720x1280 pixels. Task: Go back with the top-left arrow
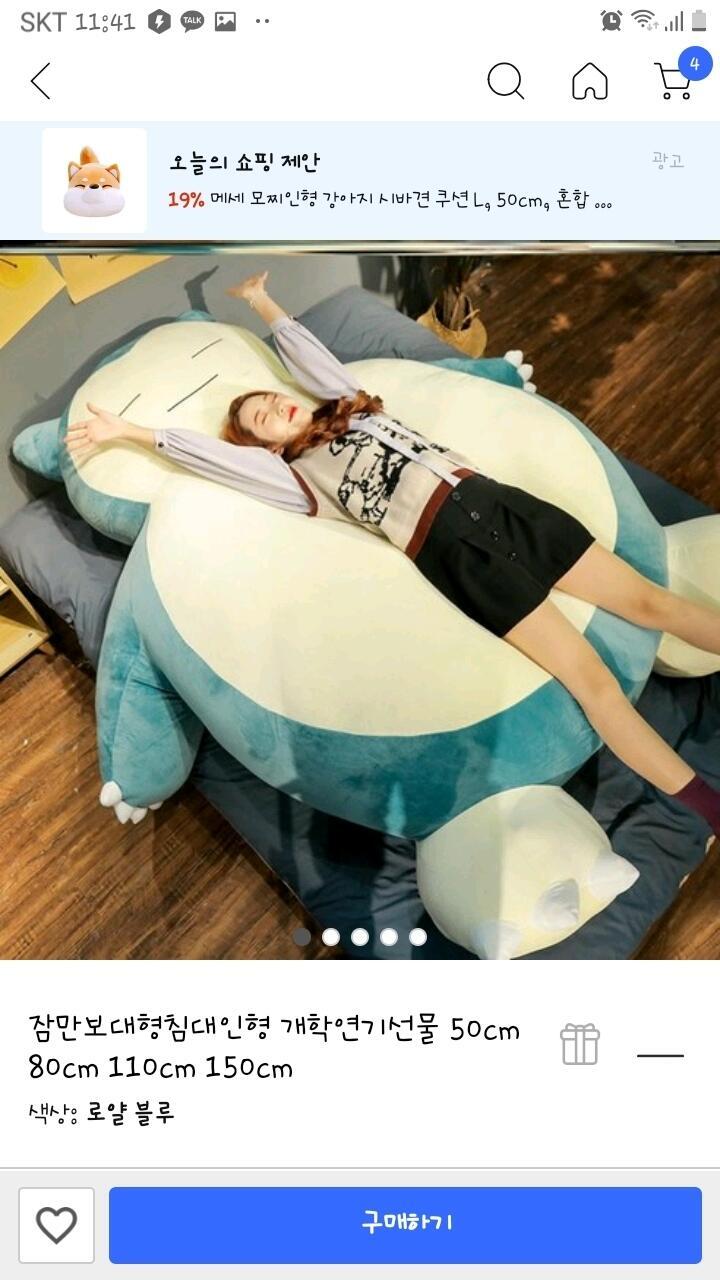click(x=40, y=81)
